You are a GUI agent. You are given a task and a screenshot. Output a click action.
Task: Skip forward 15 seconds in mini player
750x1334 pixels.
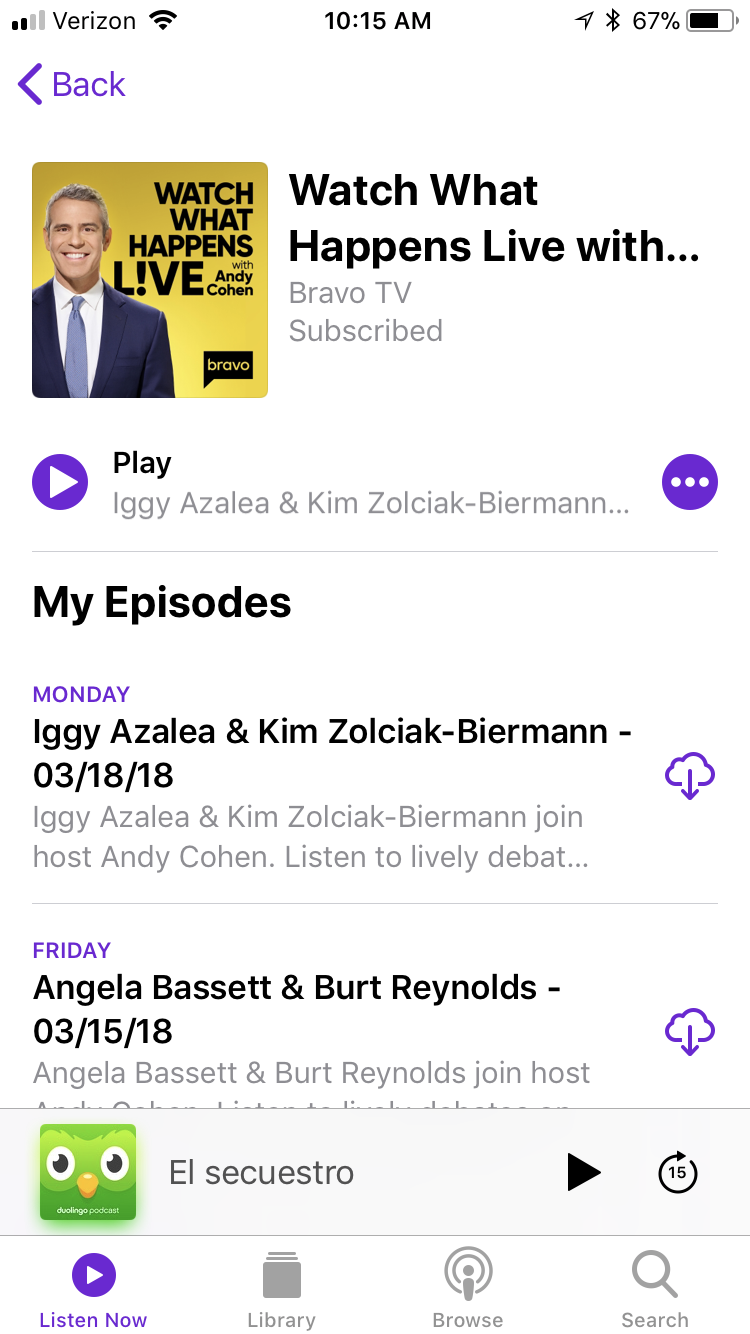coord(677,1172)
